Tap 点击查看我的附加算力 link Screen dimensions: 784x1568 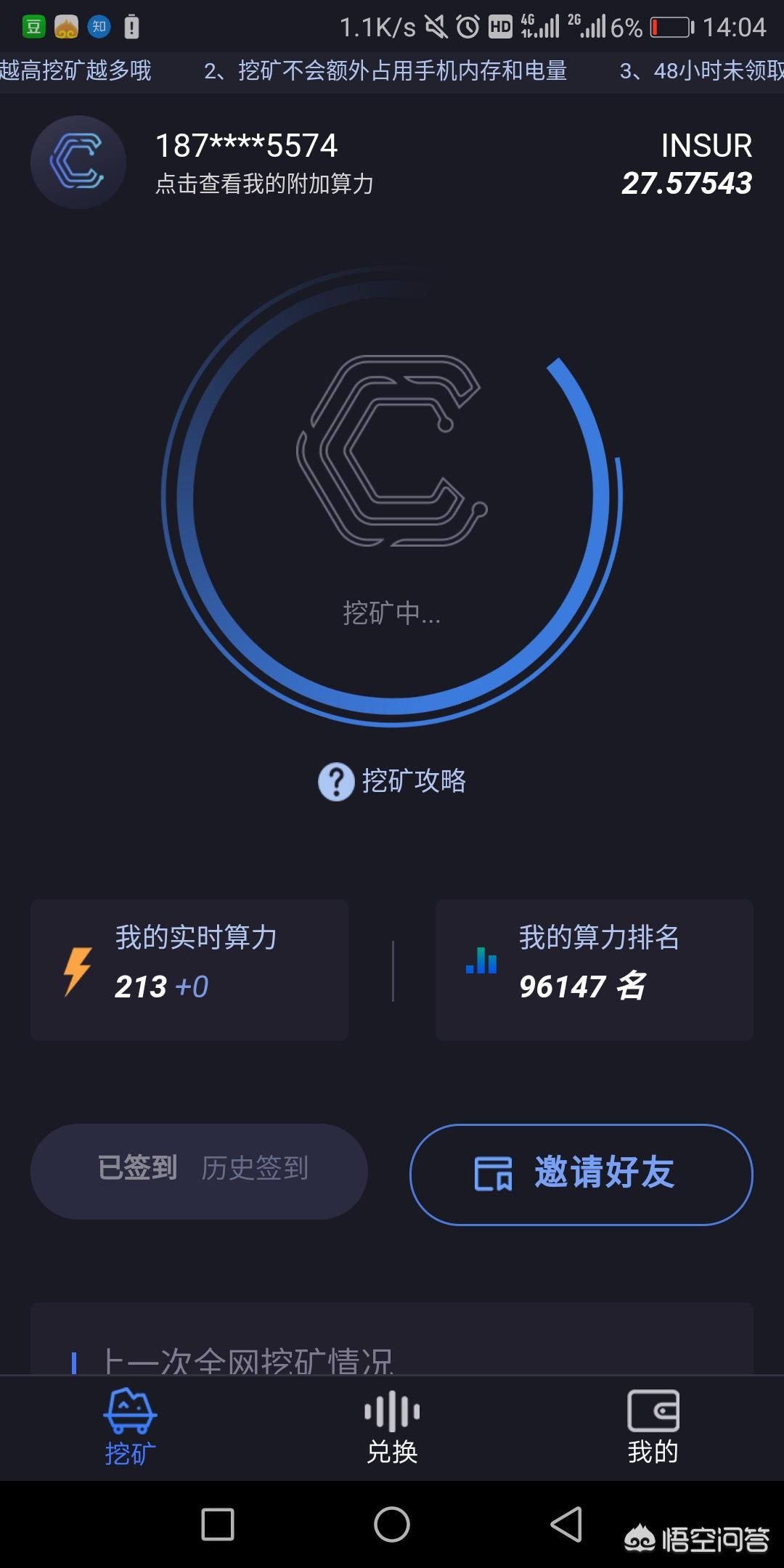pos(264,184)
